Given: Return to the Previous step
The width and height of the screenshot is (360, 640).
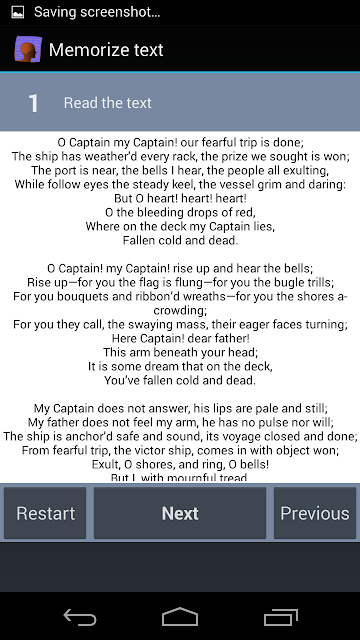Looking at the screenshot, I should (x=315, y=513).
